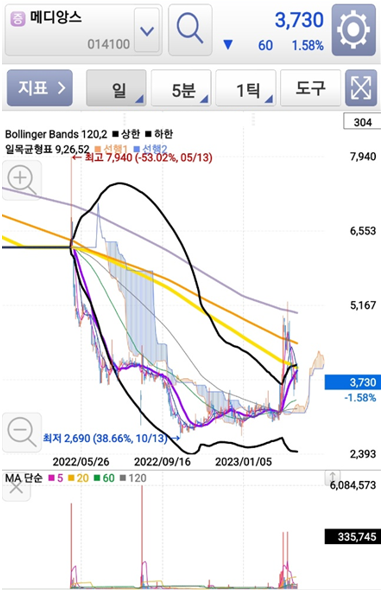383x590 pixels.
Task: Zoom in on the chart
Action: (21, 180)
